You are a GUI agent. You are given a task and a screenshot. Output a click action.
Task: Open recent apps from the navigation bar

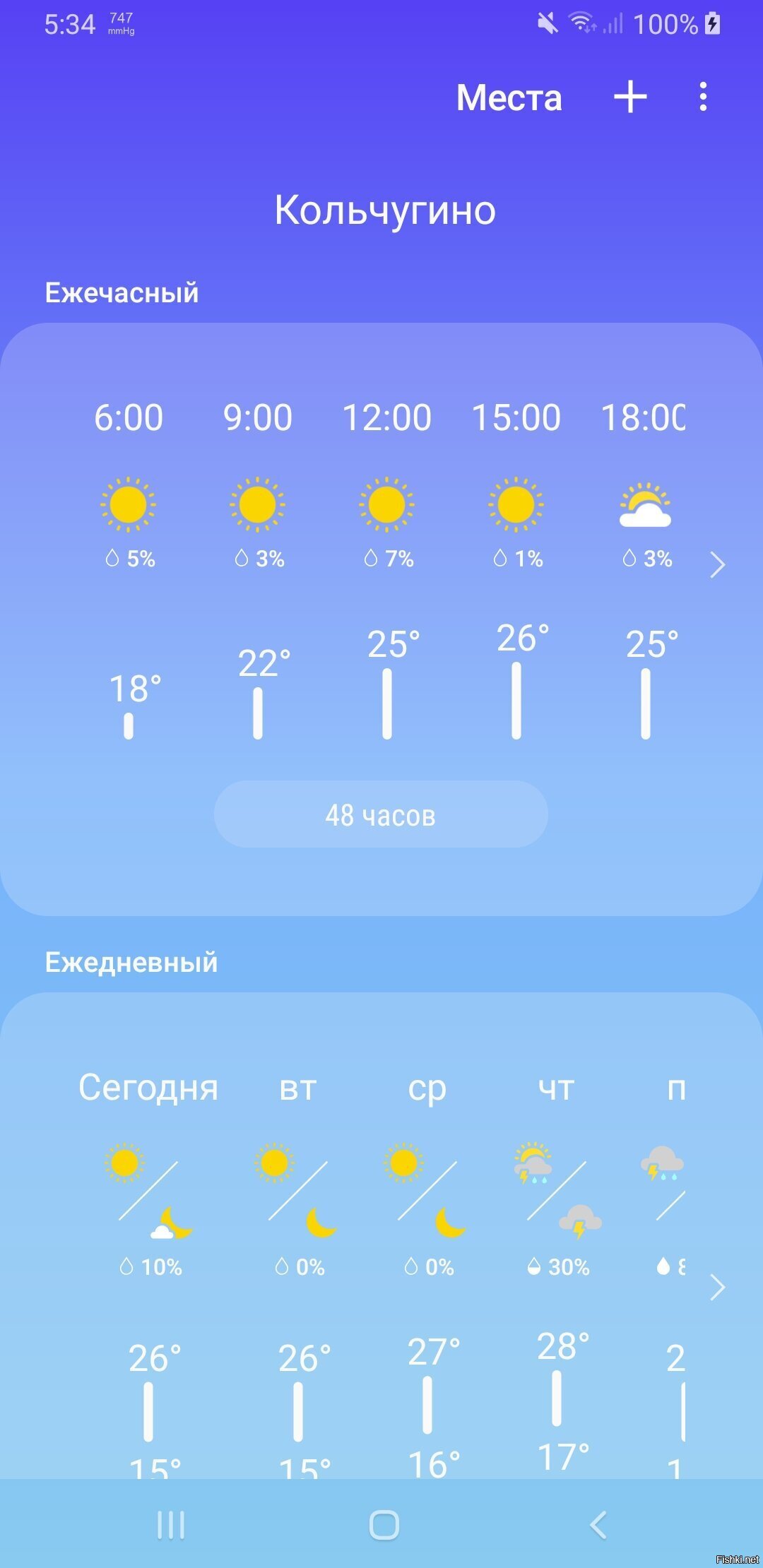point(170,1525)
